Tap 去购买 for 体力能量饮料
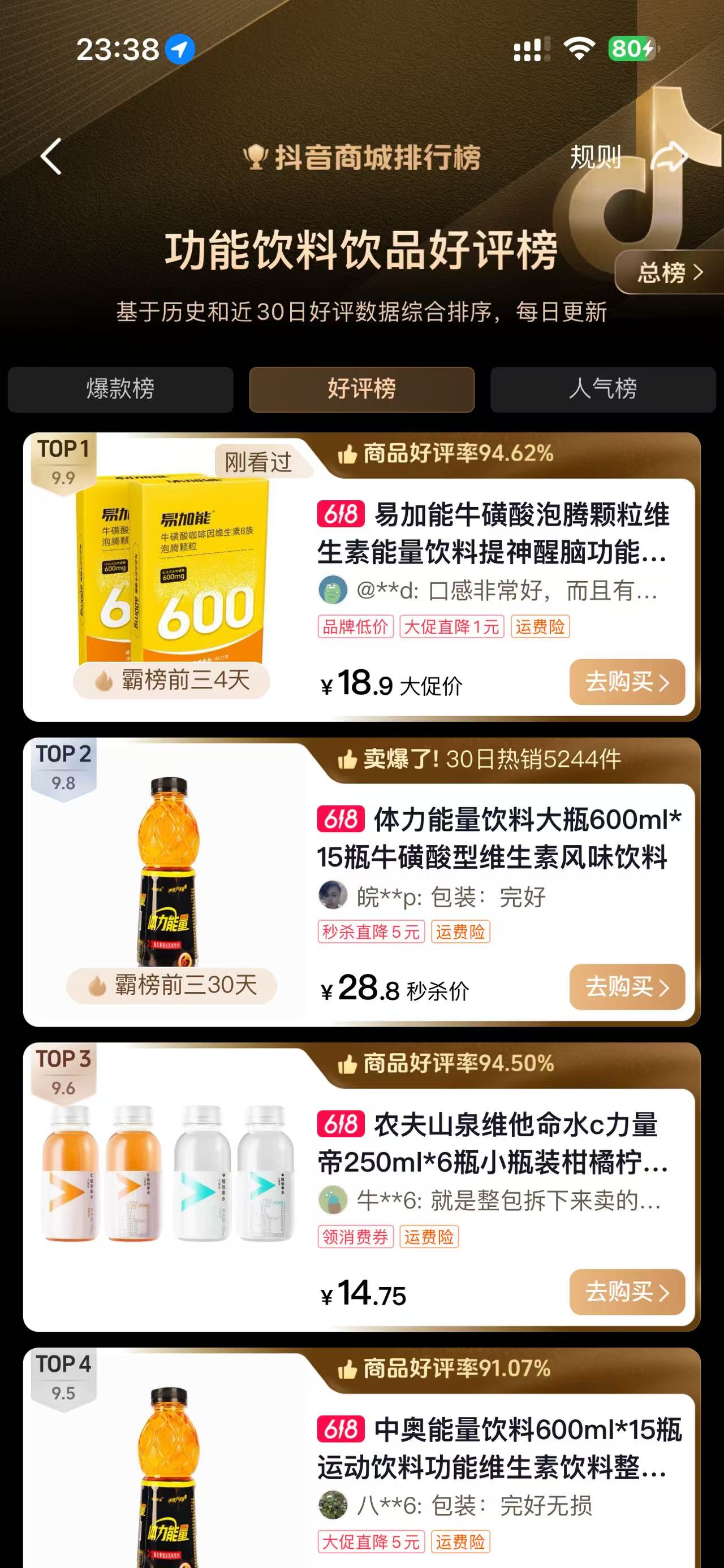Viewport: 724px width, 1568px height. [627, 987]
